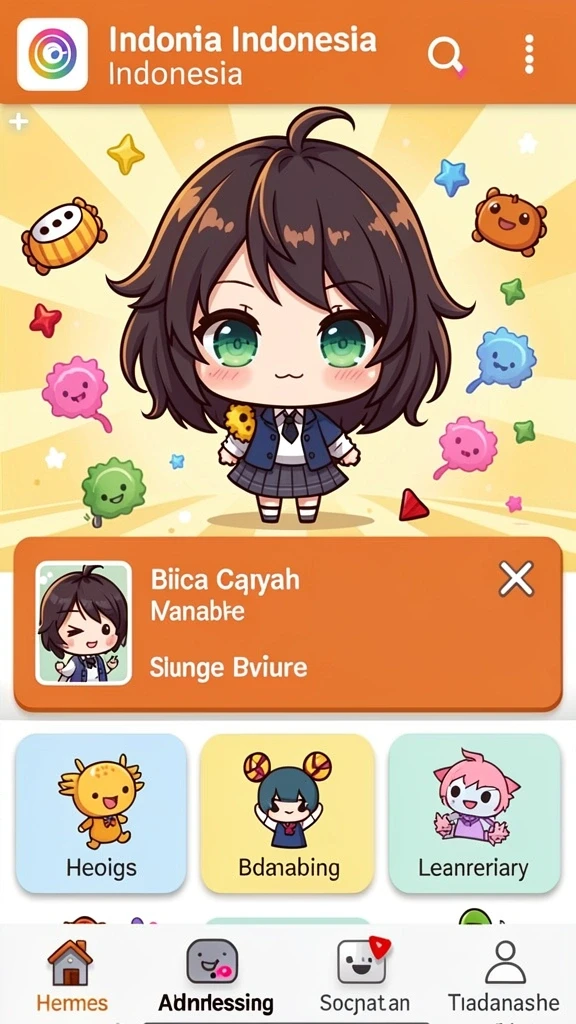576x1024 pixels.
Task: Open the Leanreriary tile
Action: tap(475, 813)
